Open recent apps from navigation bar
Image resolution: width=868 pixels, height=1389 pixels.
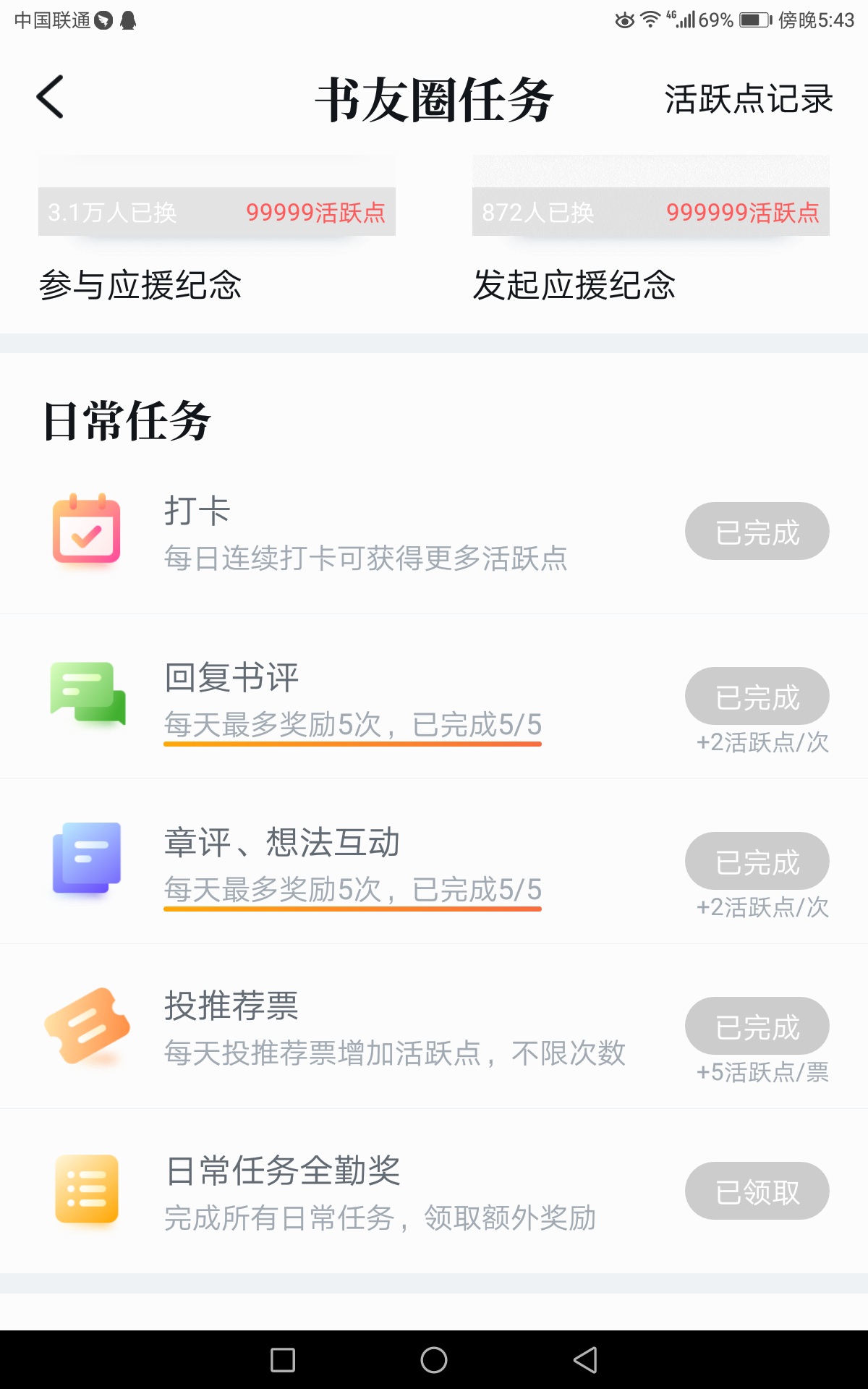click(283, 1360)
